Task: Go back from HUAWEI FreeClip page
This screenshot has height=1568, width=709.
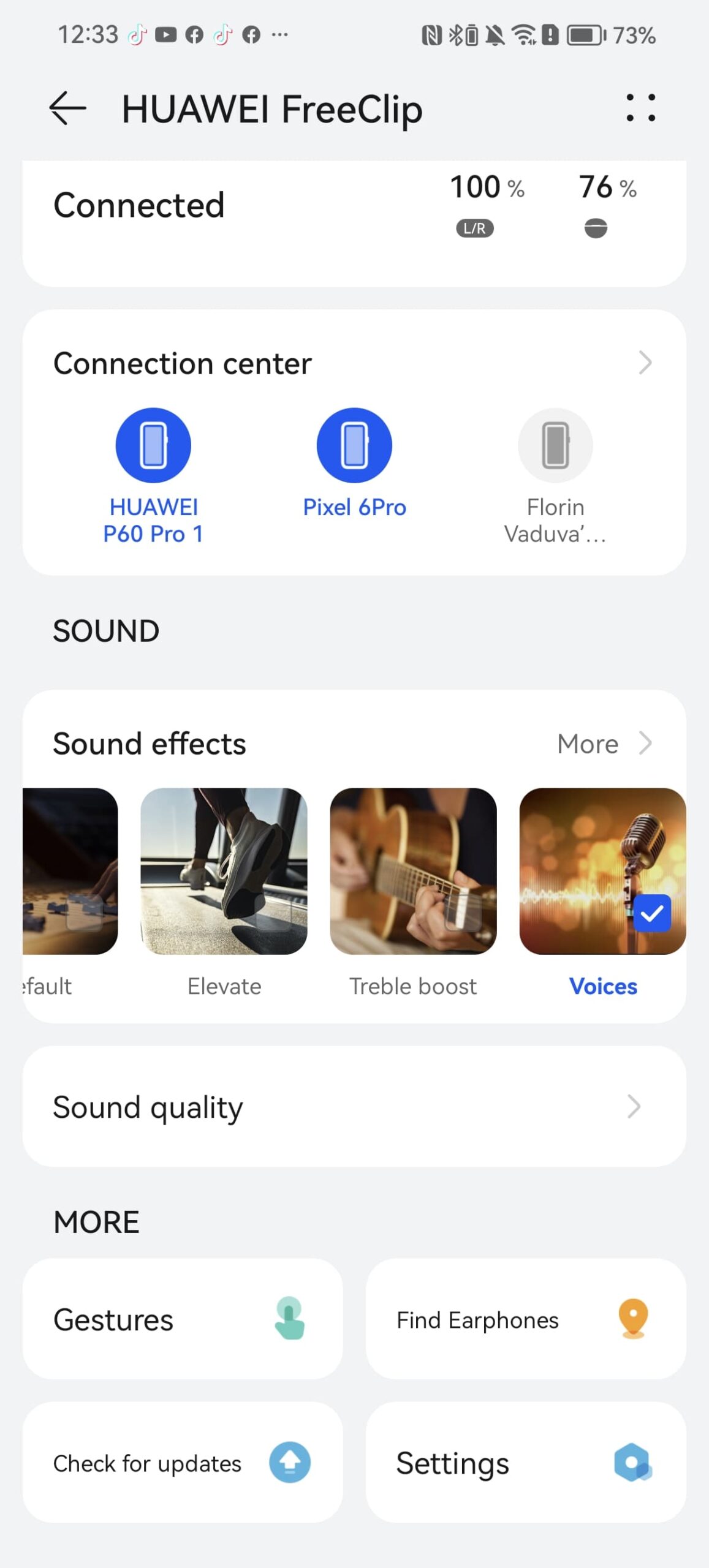Action: pos(67,109)
